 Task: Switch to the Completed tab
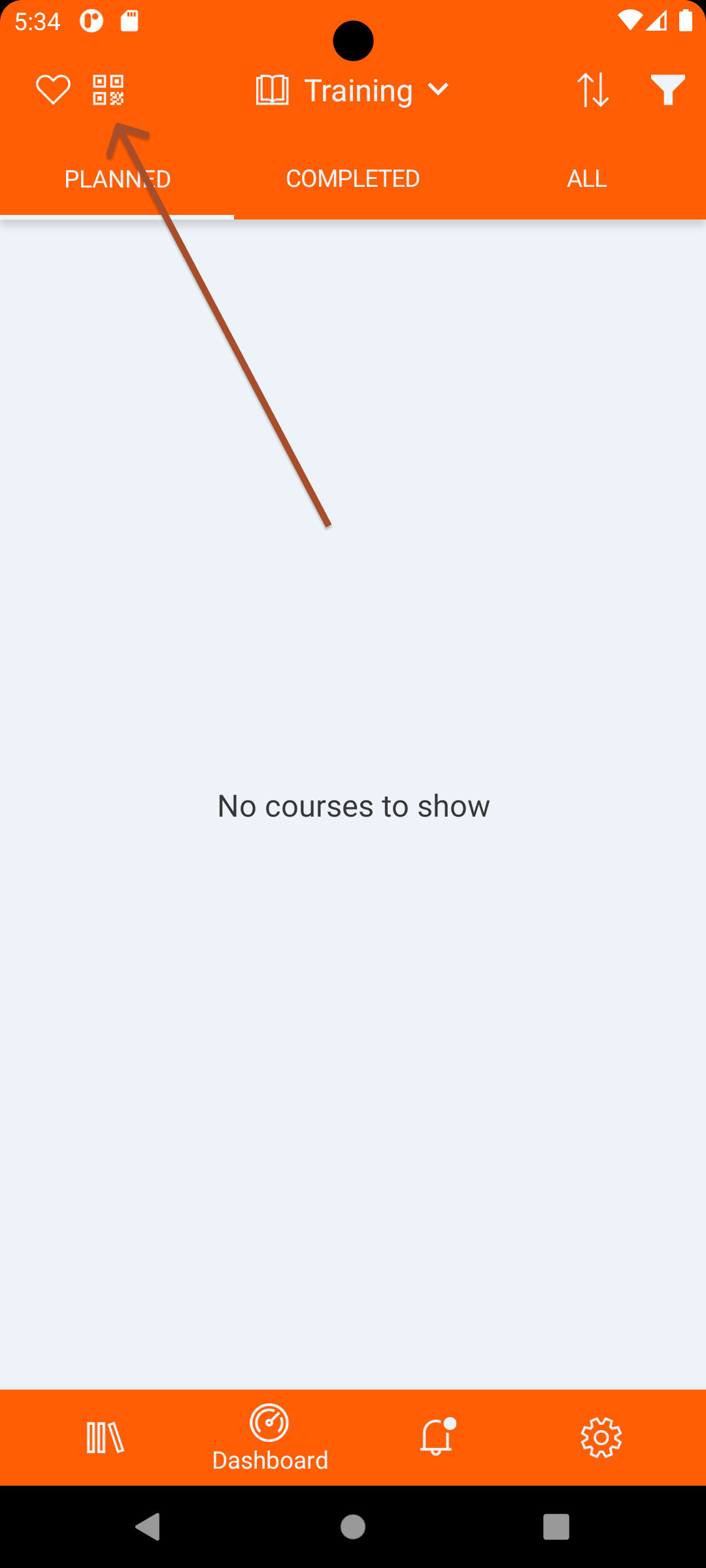click(x=353, y=179)
